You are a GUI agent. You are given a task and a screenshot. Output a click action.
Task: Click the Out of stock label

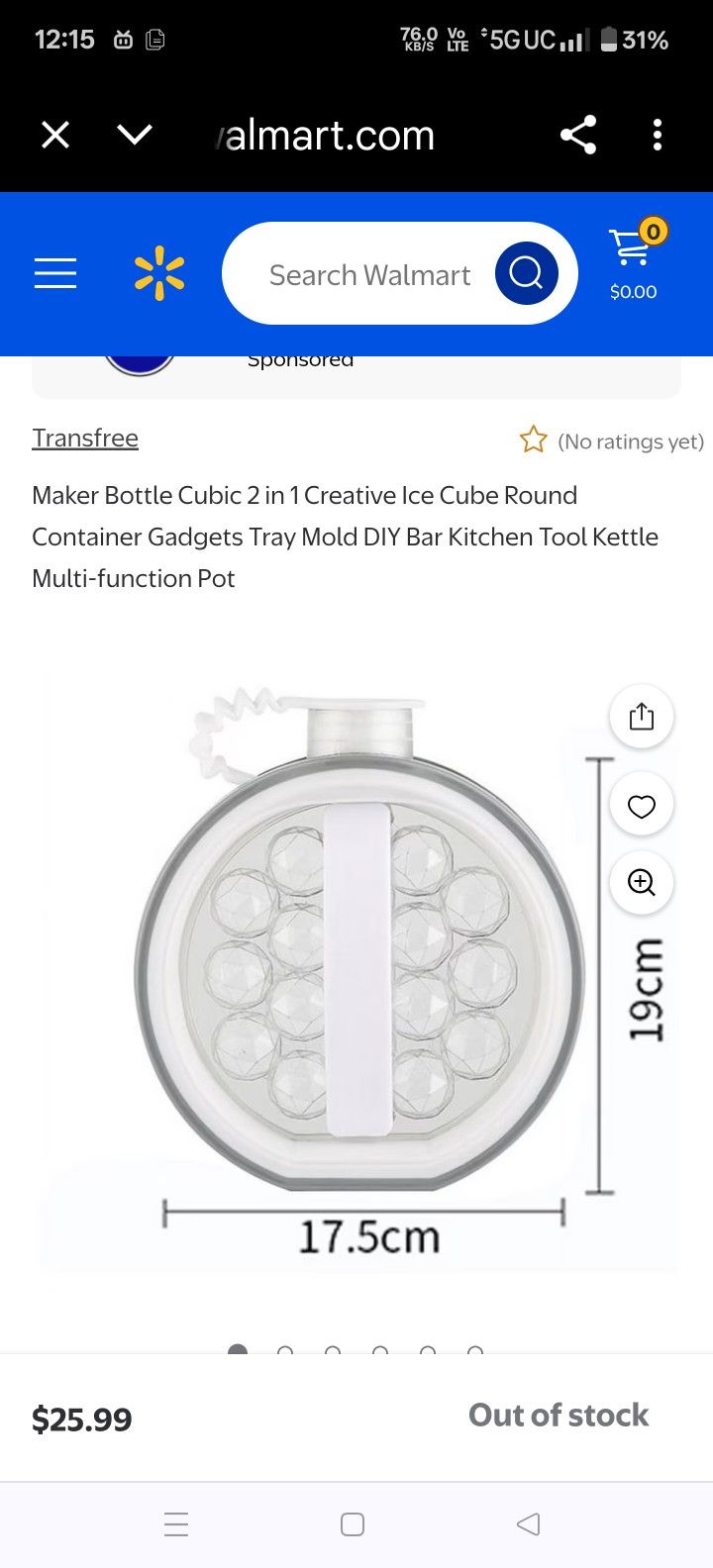pyautogui.click(x=558, y=1415)
